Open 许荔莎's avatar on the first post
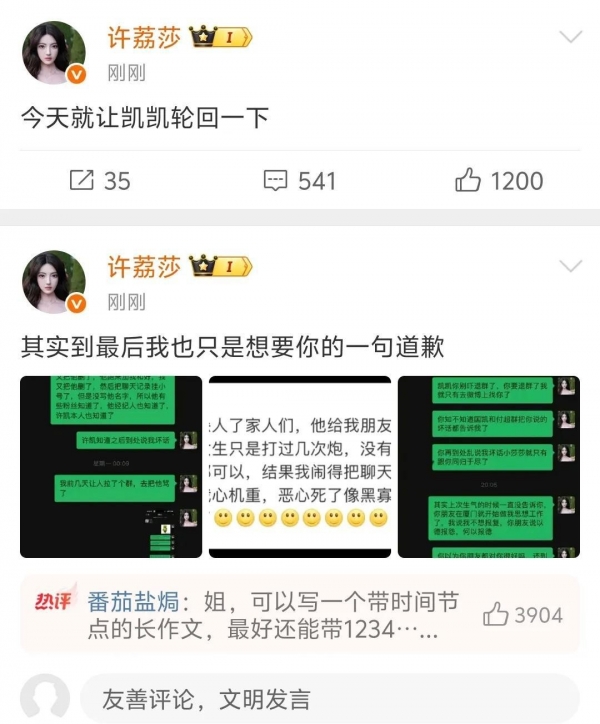The image size is (600, 724). 53,52
